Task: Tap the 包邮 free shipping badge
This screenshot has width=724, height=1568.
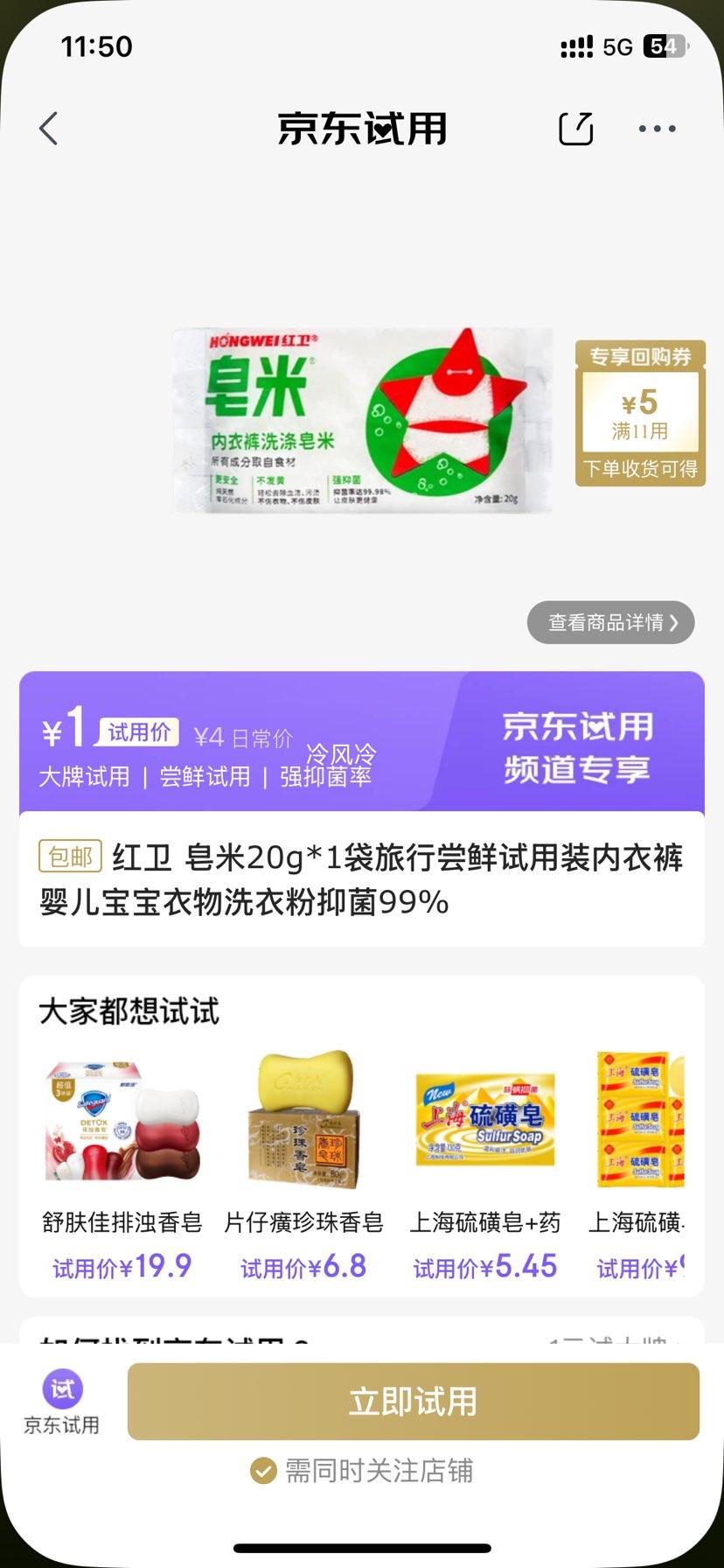Action: tap(71, 857)
